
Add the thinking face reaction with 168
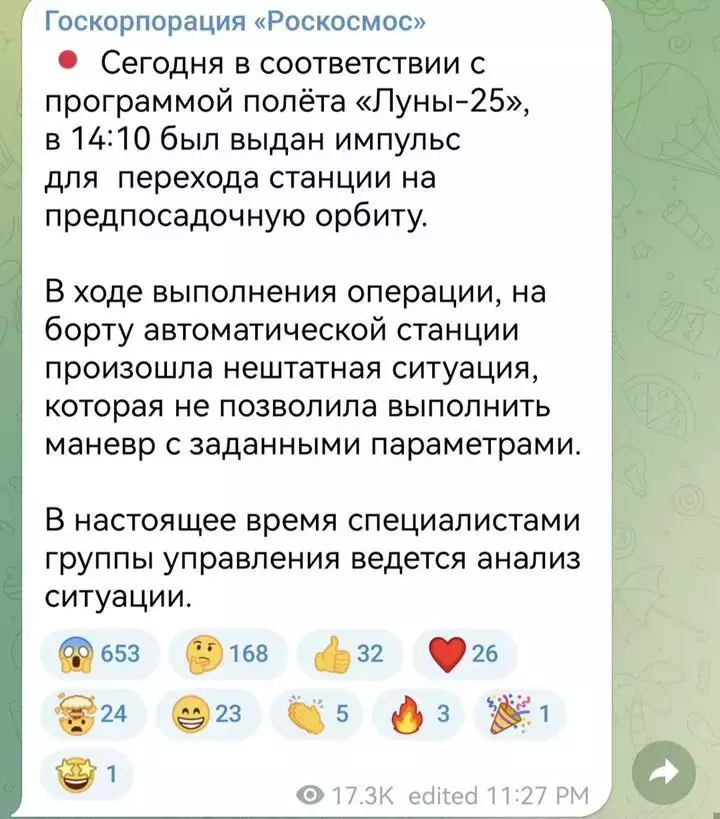coord(230,654)
